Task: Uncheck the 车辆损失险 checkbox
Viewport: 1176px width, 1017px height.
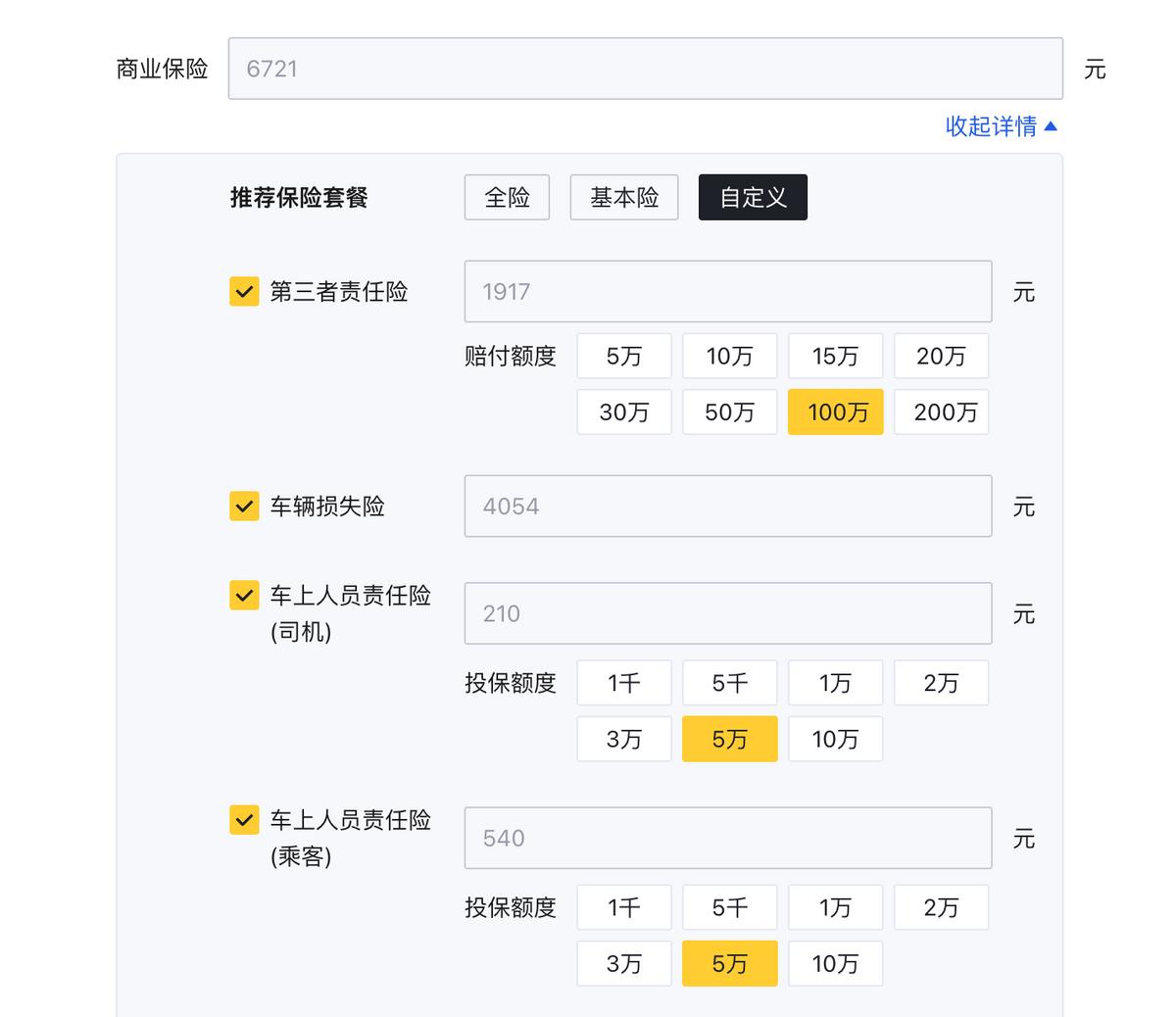Action: [x=244, y=506]
